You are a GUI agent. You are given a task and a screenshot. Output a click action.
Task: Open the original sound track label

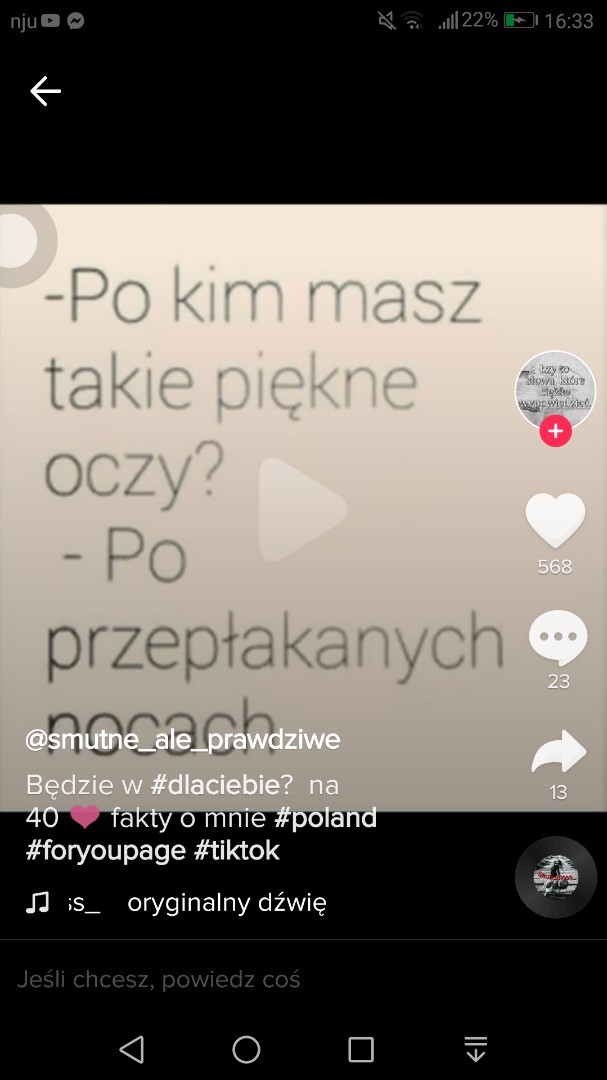225,903
